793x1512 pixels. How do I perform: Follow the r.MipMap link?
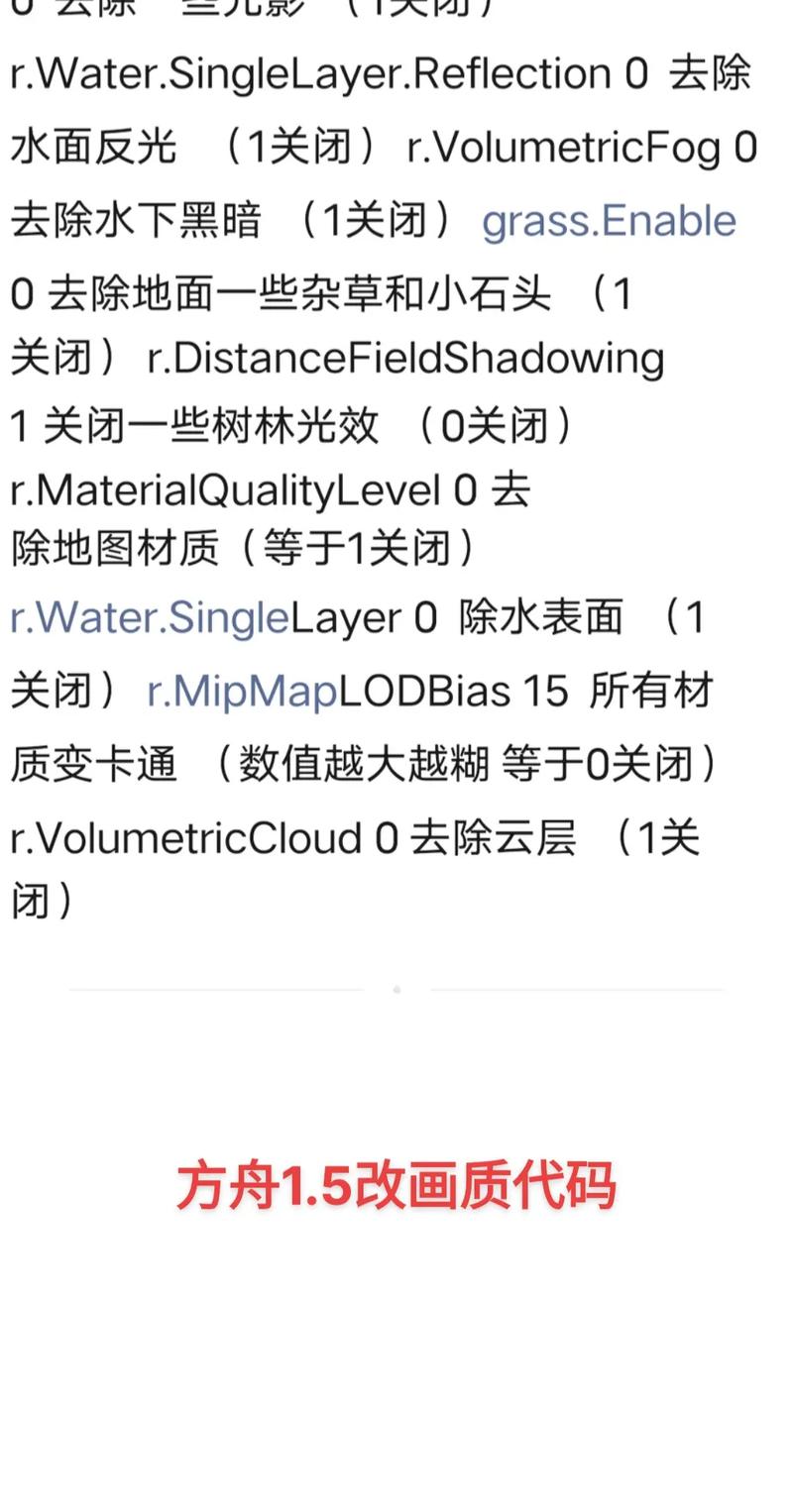[243, 692]
